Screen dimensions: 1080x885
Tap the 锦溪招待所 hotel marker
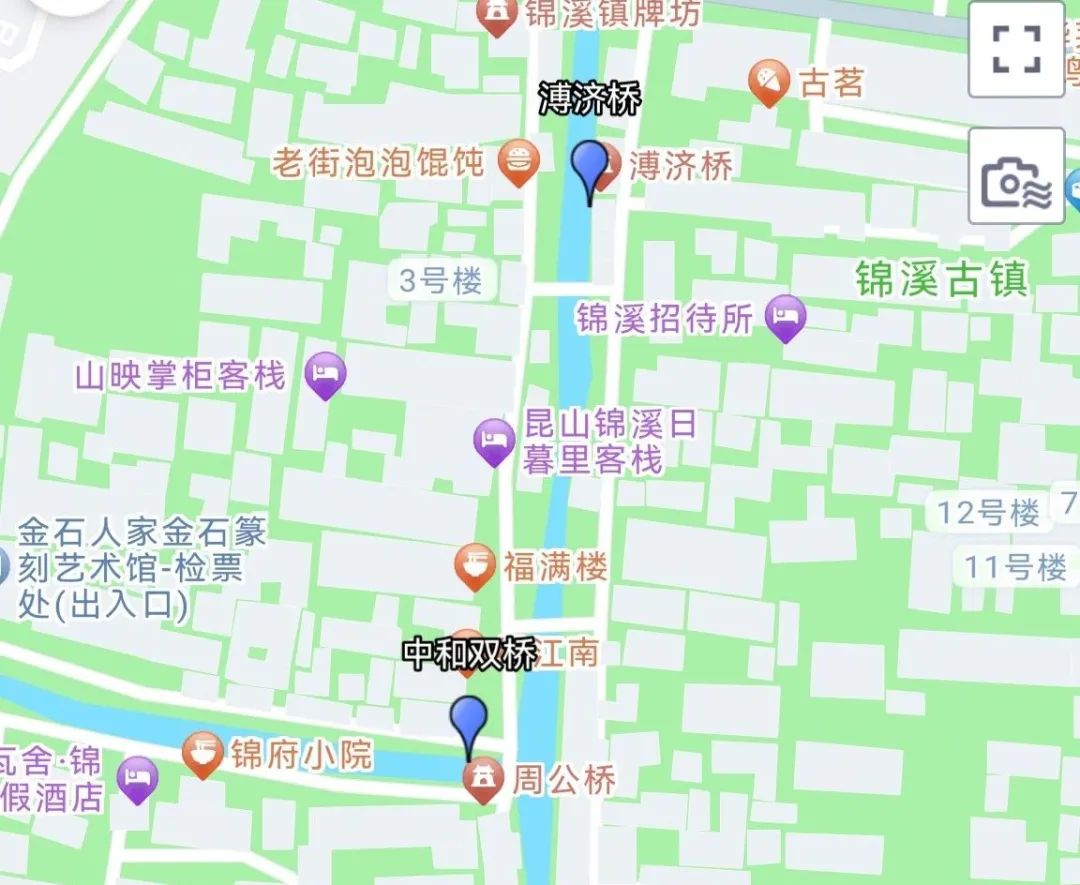click(785, 318)
